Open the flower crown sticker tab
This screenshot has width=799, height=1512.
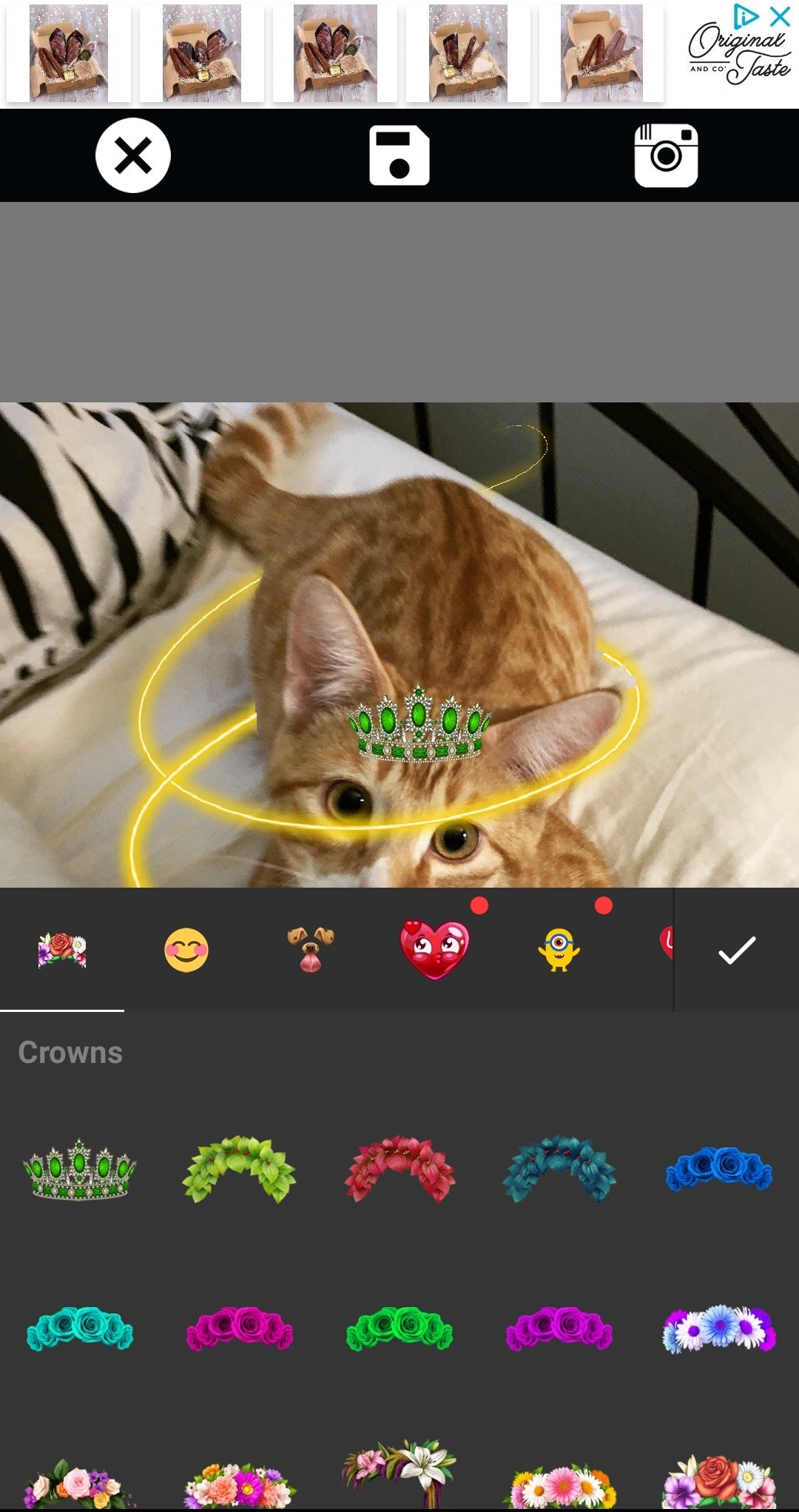tap(62, 951)
